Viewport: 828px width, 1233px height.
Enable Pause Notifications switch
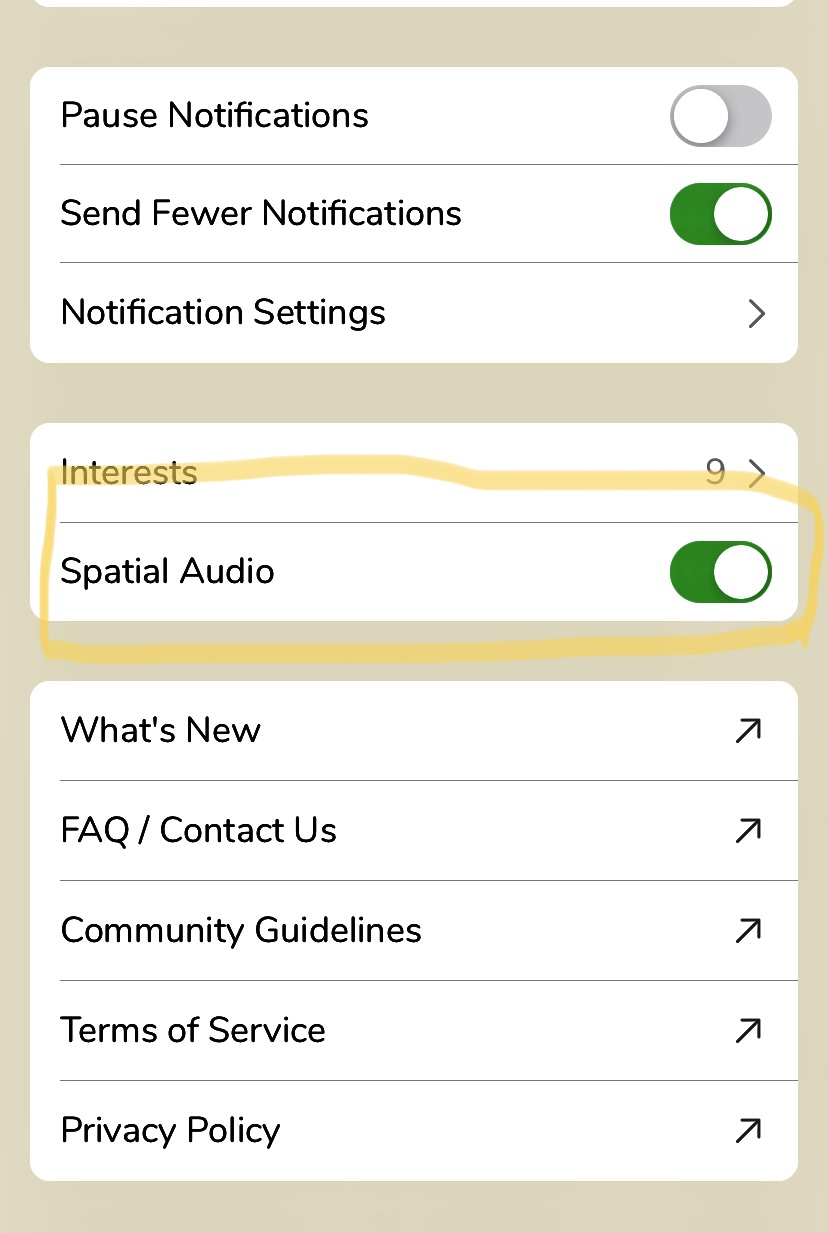coord(720,116)
